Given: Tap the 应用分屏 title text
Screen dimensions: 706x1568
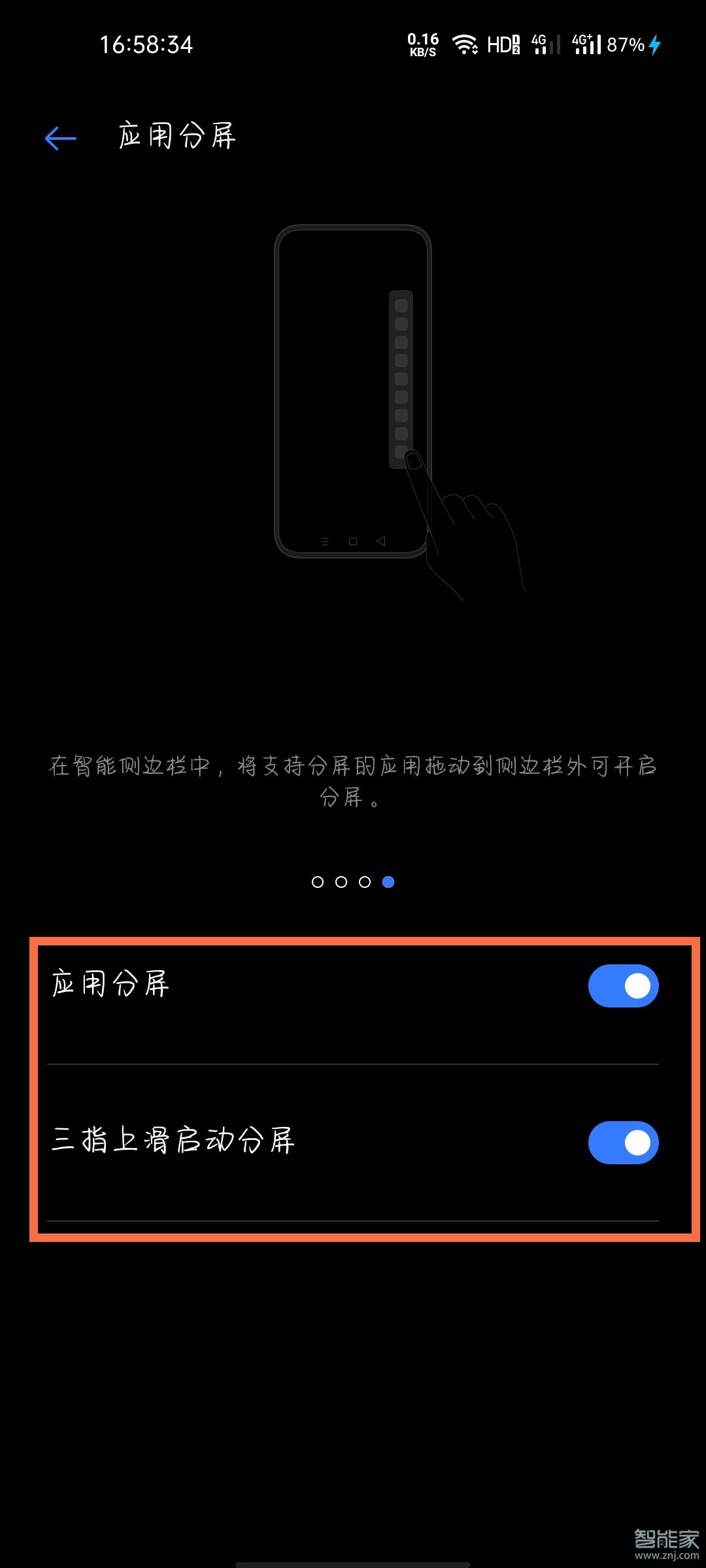Looking at the screenshot, I should 176,136.
